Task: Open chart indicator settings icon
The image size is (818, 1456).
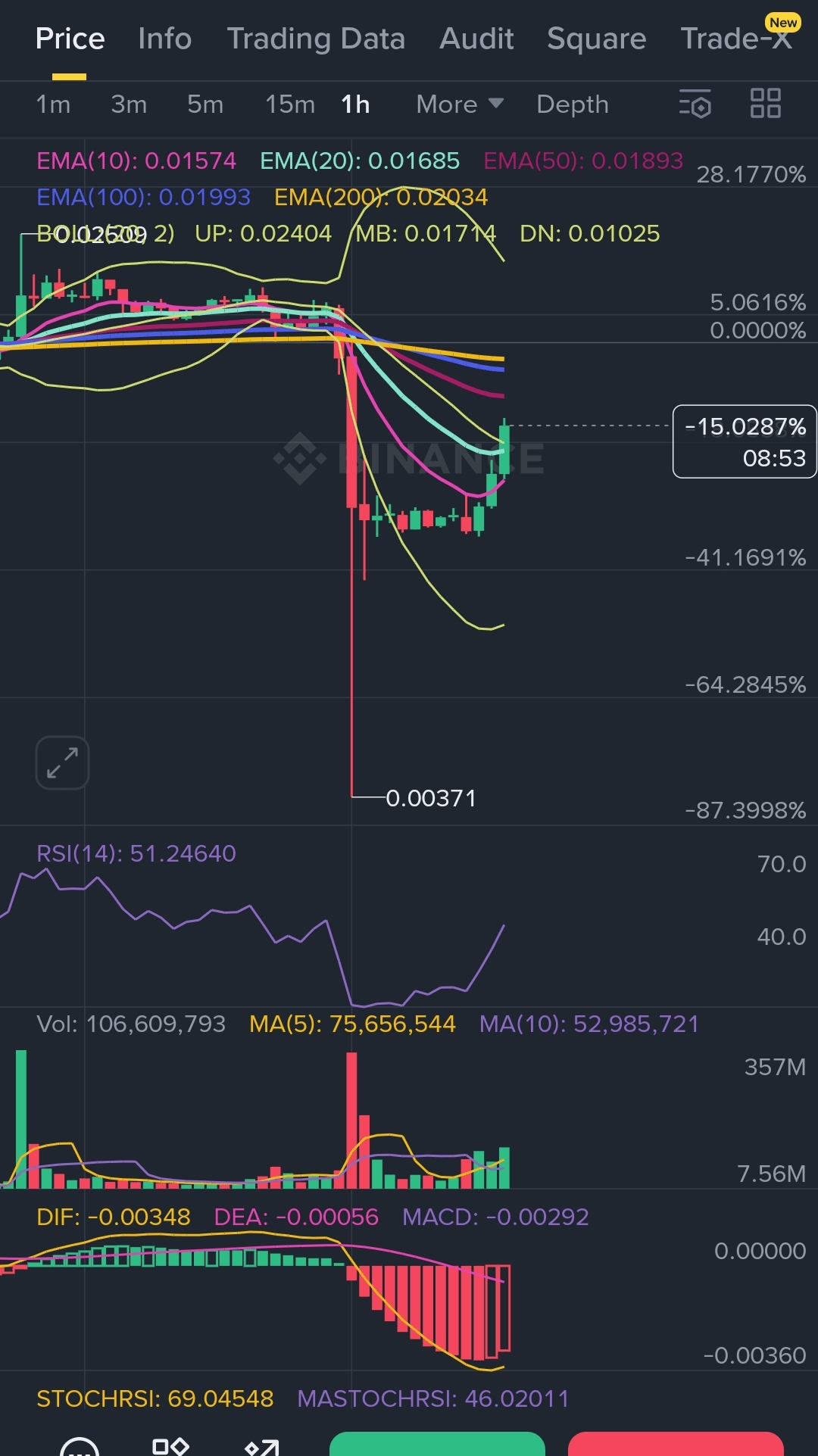Action: (695, 104)
